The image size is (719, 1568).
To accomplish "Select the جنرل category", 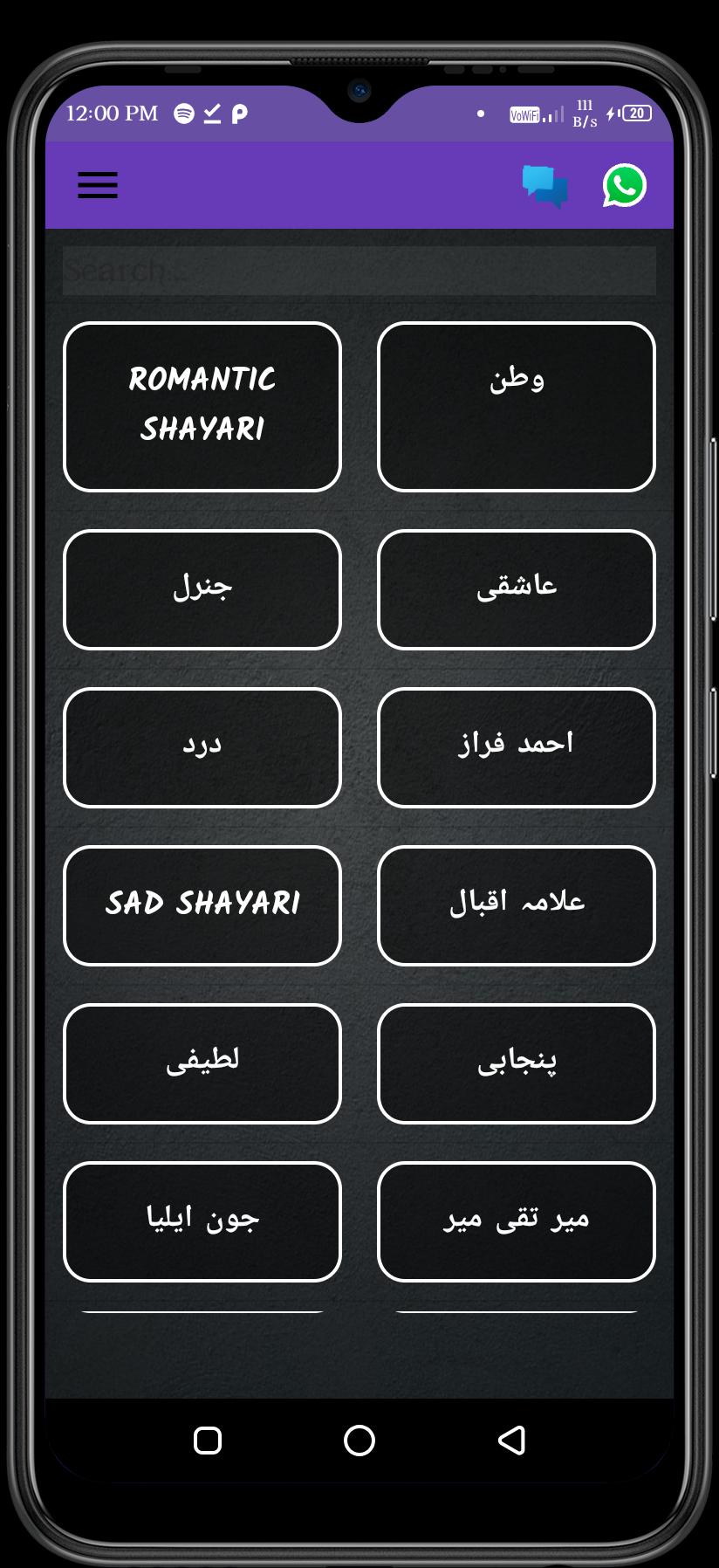I will coord(202,589).
